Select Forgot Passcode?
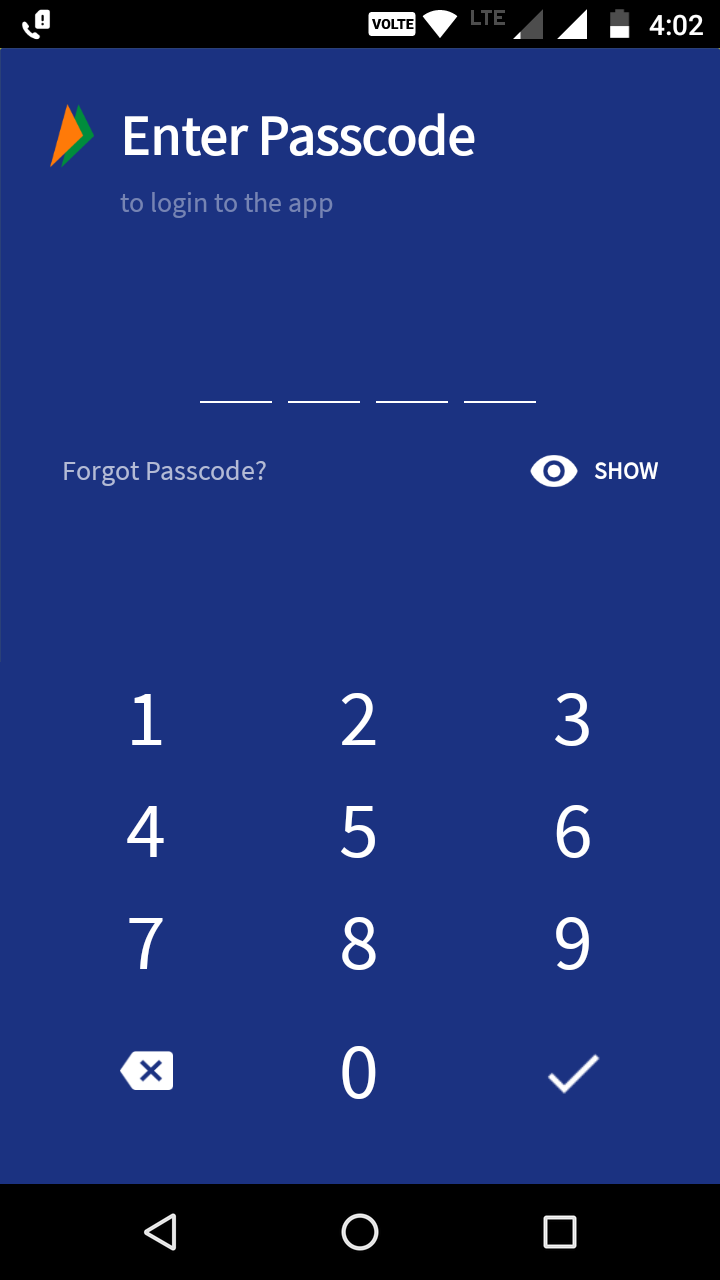Image resolution: width=720 pixels, height=1280 pixels. [x=163, y=470]
